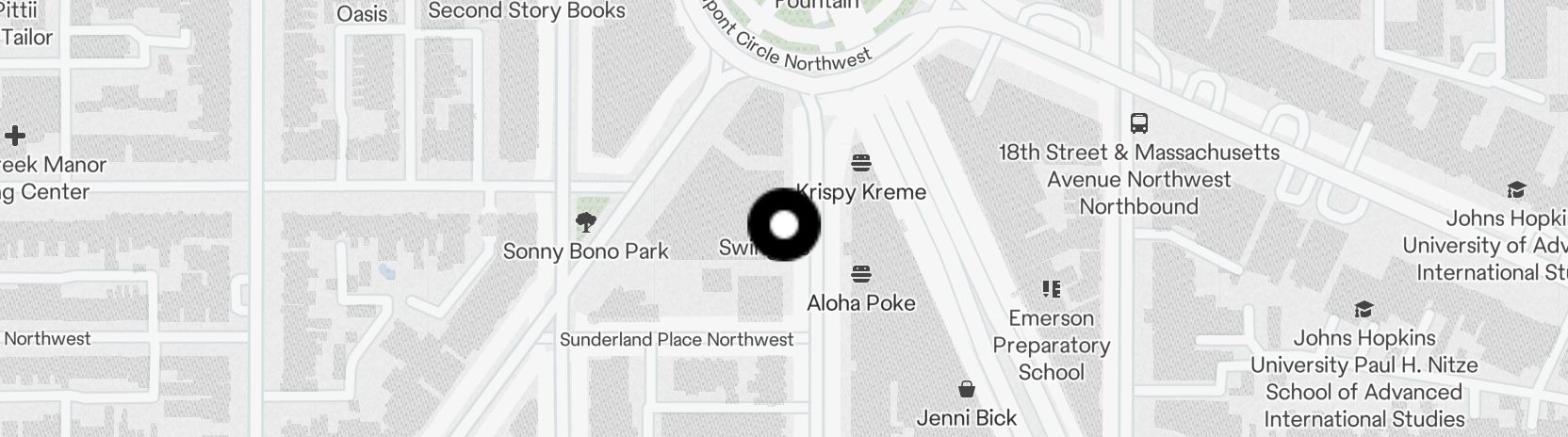Viewport: 1568px width, 437px height.
Task: Select Sonny Bono Park on the map
Action: [x=586, y=223]
